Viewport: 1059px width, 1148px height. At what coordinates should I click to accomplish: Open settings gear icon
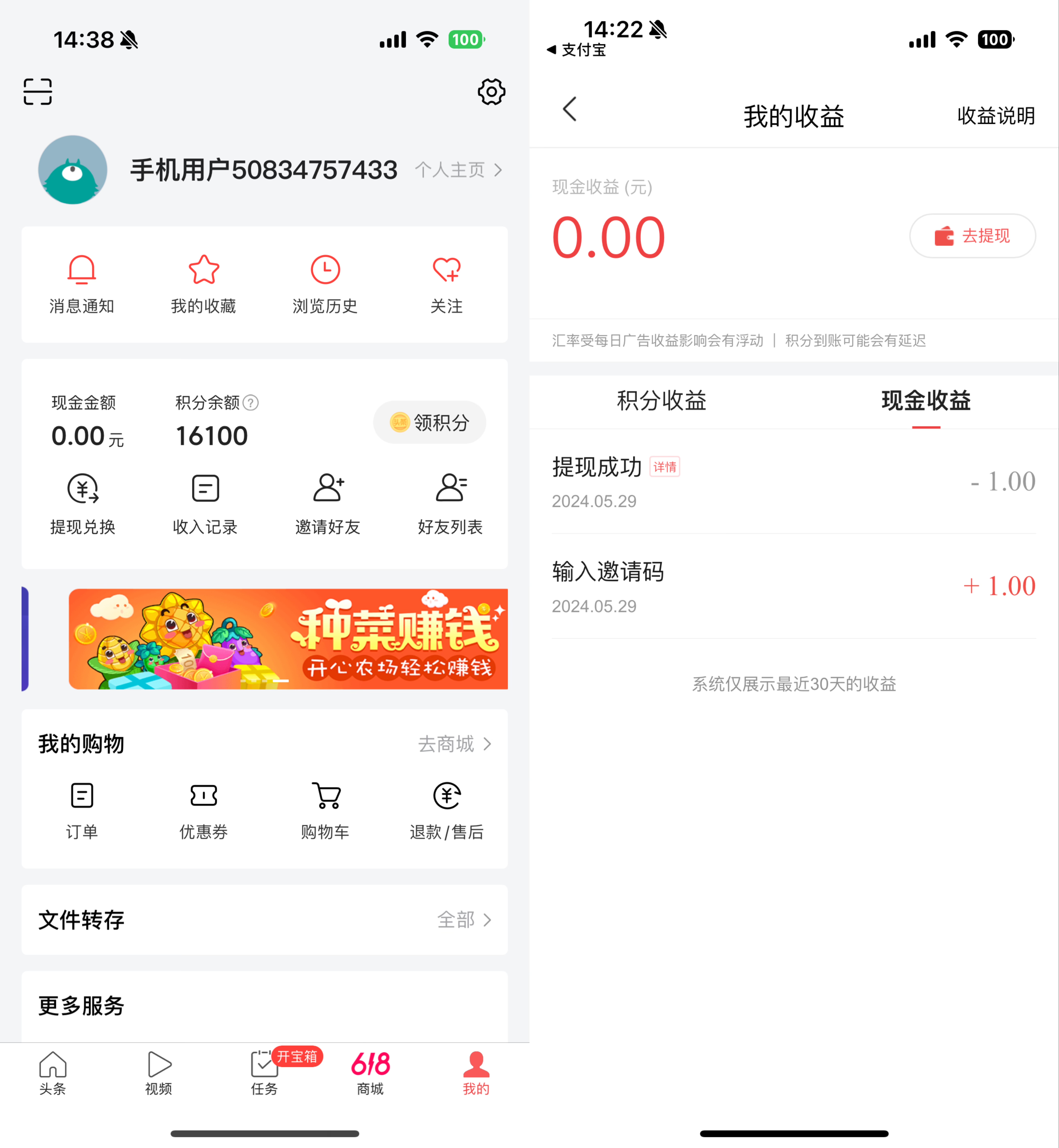pyautogui.click(x=491, y=92)
